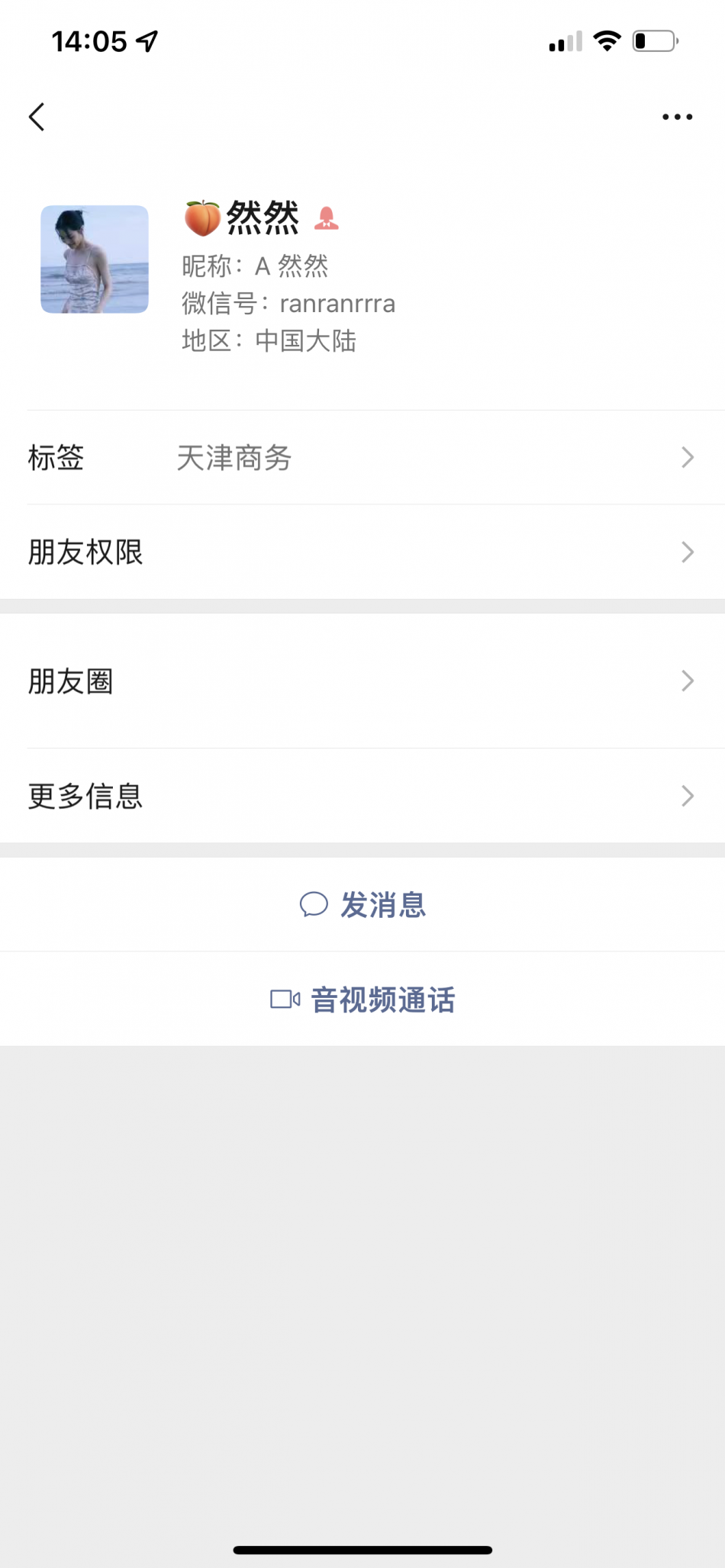The height and width of the screenshot is (1568, 725).
Task: Open the 标签 row
Action: [362, 458]
